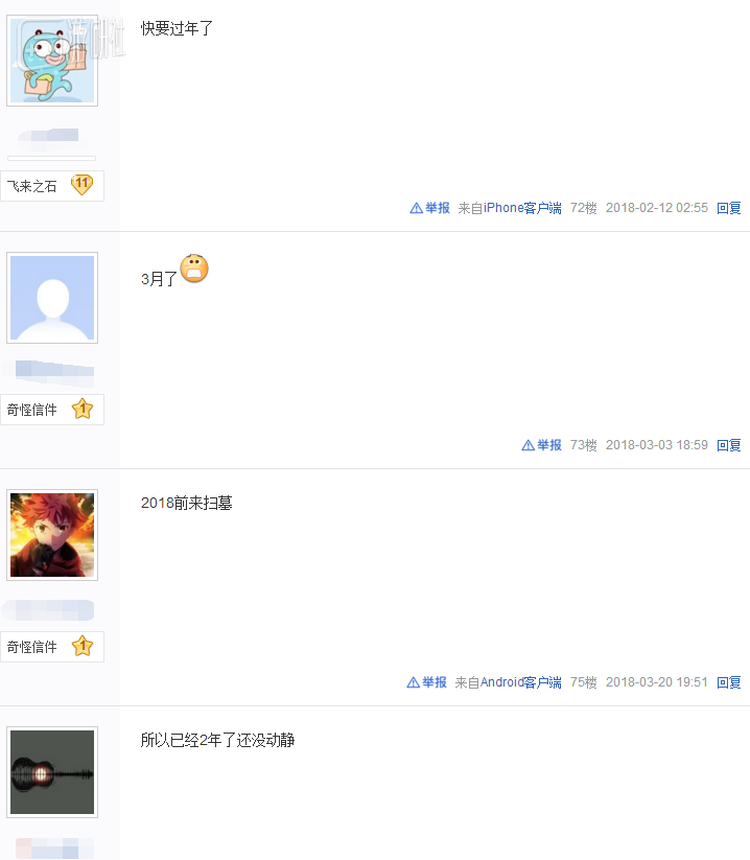The width and height of the screenshot is (750, 860).
Task: Open the default silhouette avatar's profile
Action: tap(53, 298)
